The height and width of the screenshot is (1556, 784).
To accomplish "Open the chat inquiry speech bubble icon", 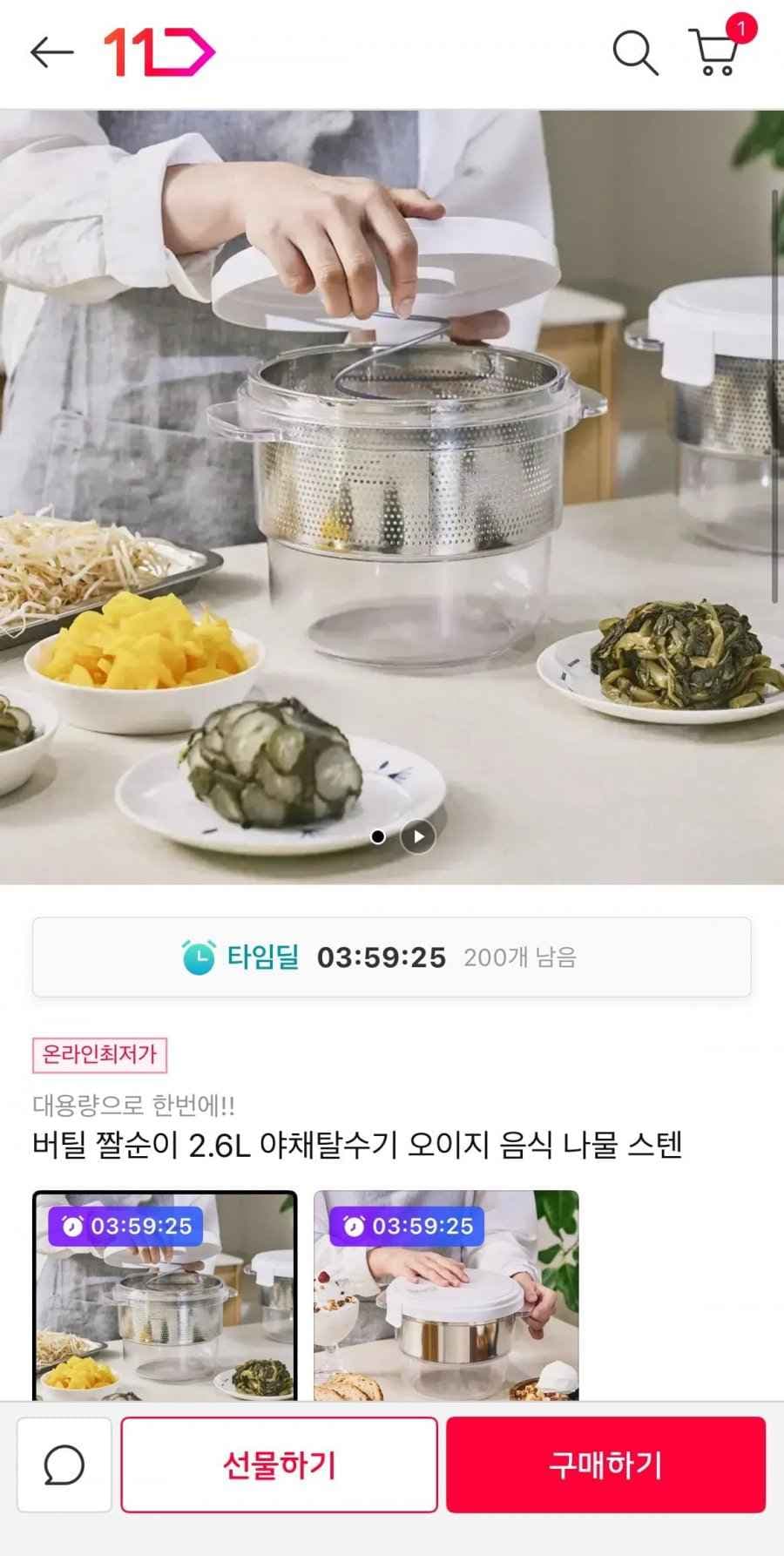I will point(64,1463).
